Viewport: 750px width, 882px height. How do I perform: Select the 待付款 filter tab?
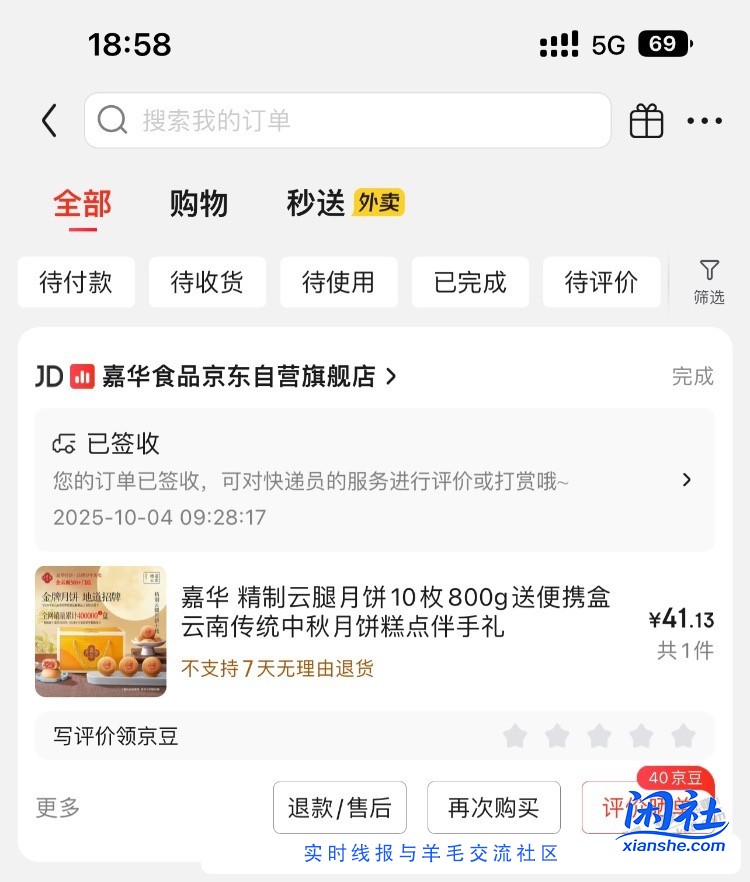click(x=76, y=282)
